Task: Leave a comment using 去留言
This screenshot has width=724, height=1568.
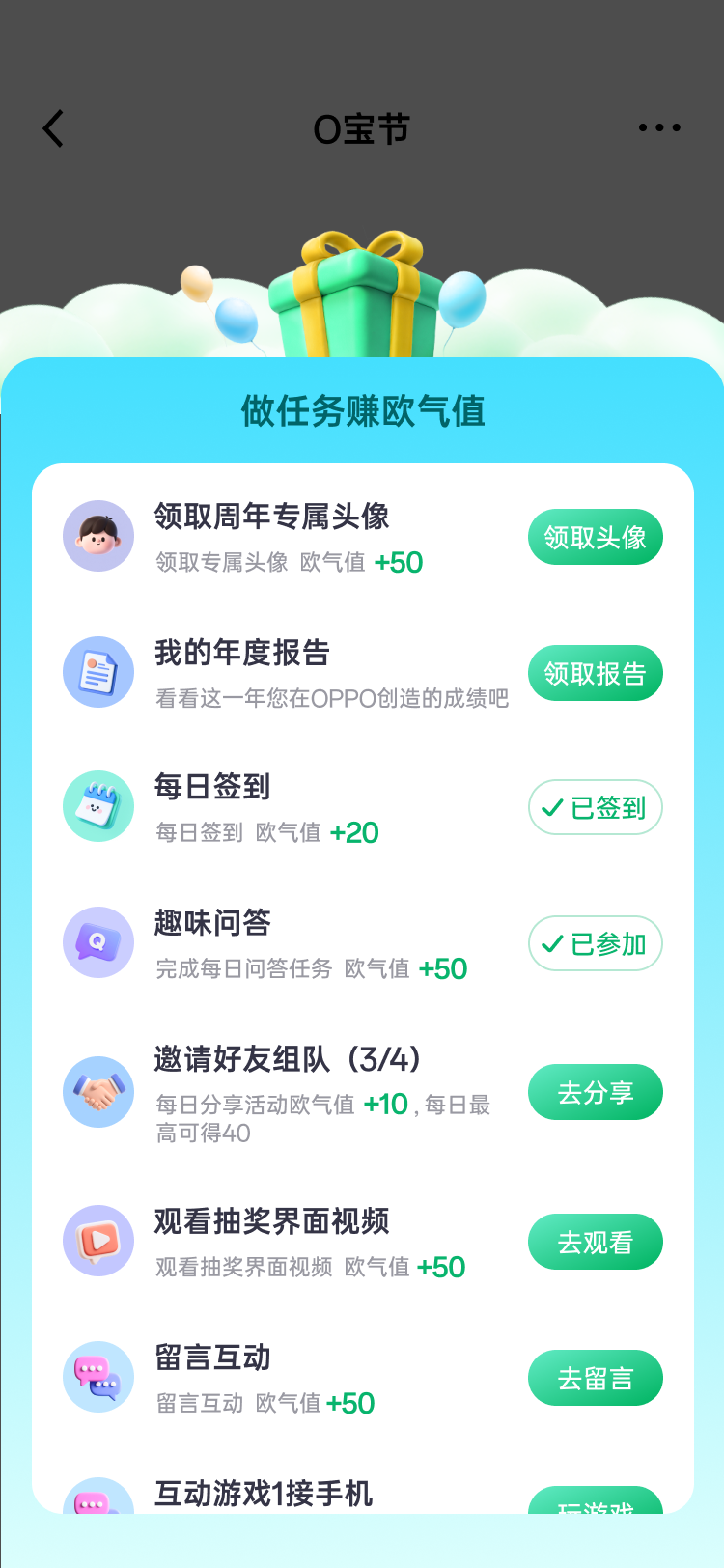Action: click(595, 1378)
